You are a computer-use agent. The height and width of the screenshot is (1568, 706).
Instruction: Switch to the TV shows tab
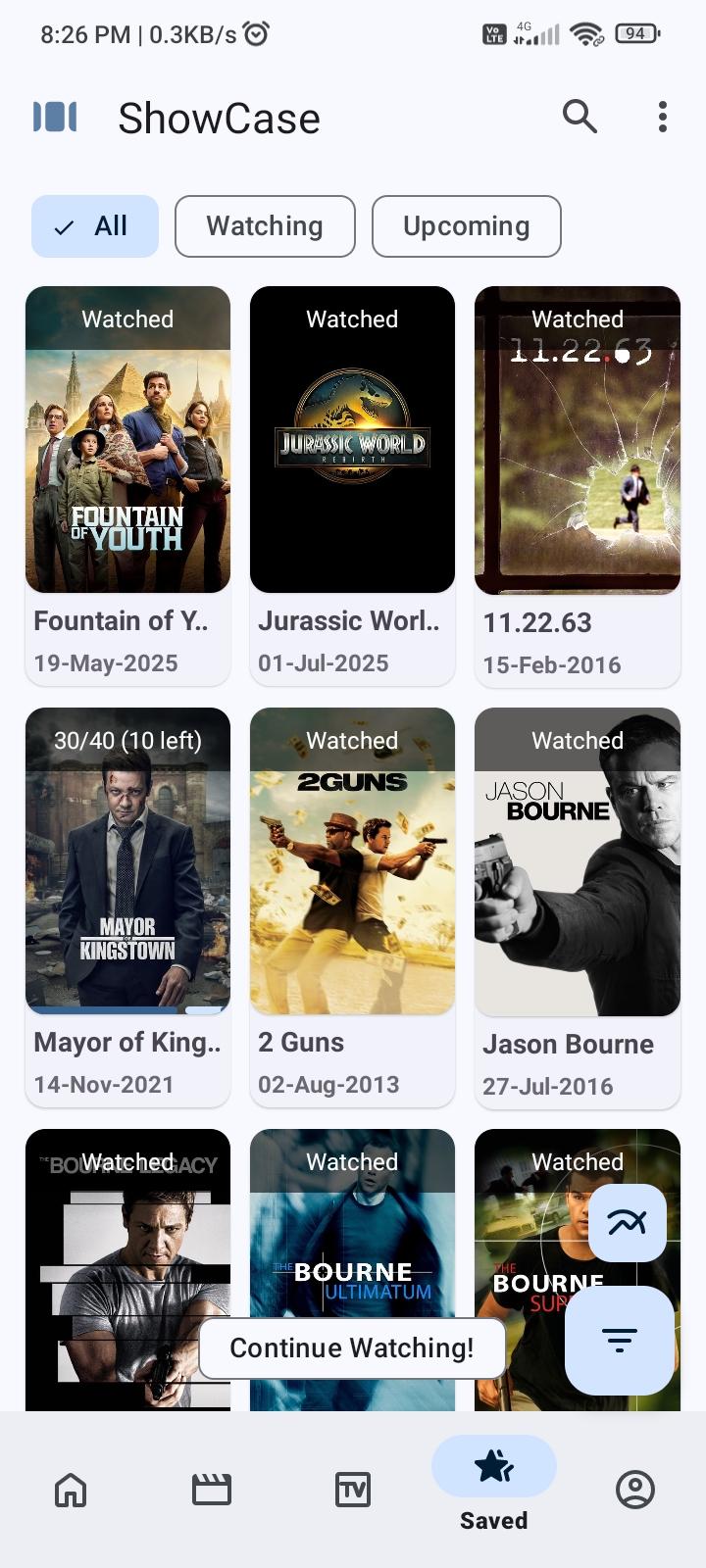353,1491
